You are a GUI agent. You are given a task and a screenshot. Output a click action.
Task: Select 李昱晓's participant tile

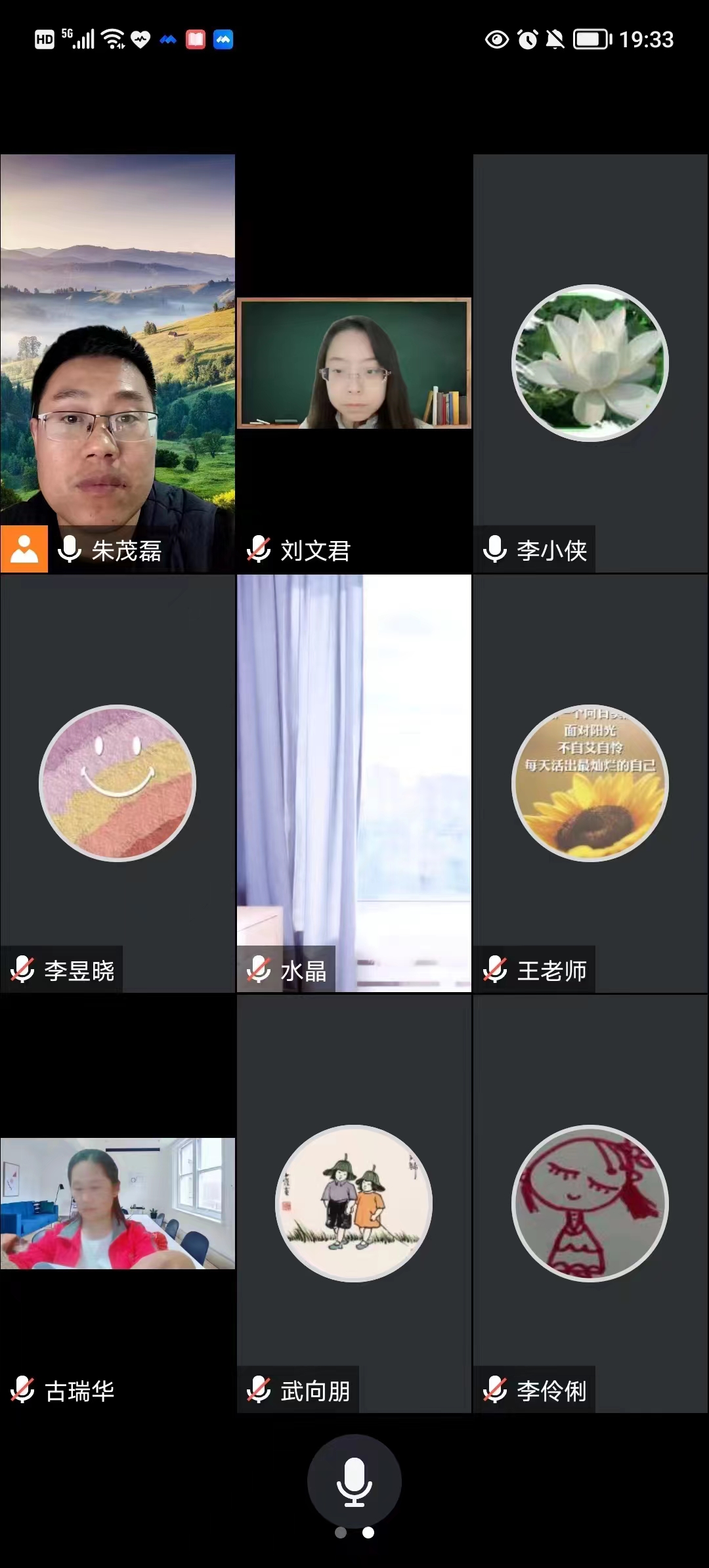(118, 783)
